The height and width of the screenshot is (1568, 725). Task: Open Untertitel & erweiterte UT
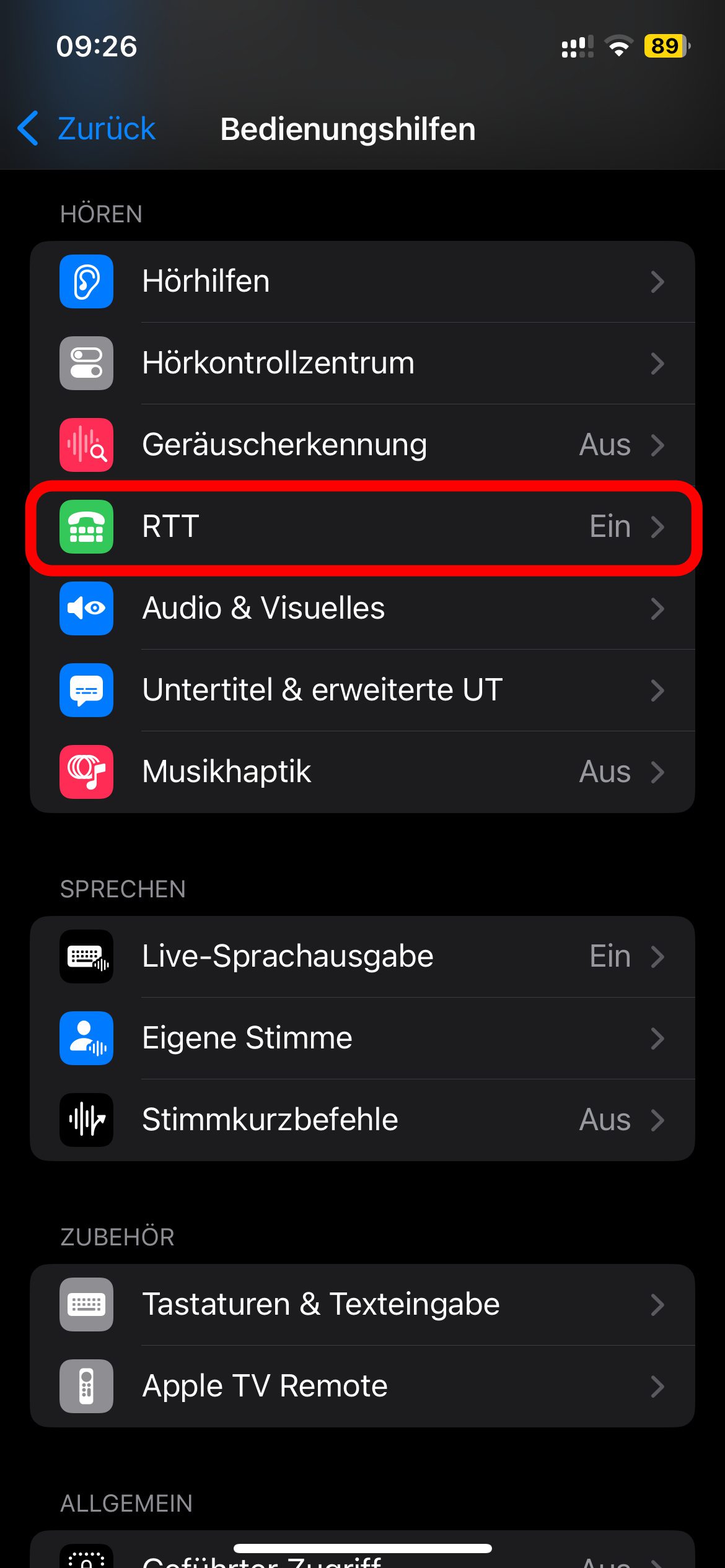pyautogui.click(x=362, y=690)
